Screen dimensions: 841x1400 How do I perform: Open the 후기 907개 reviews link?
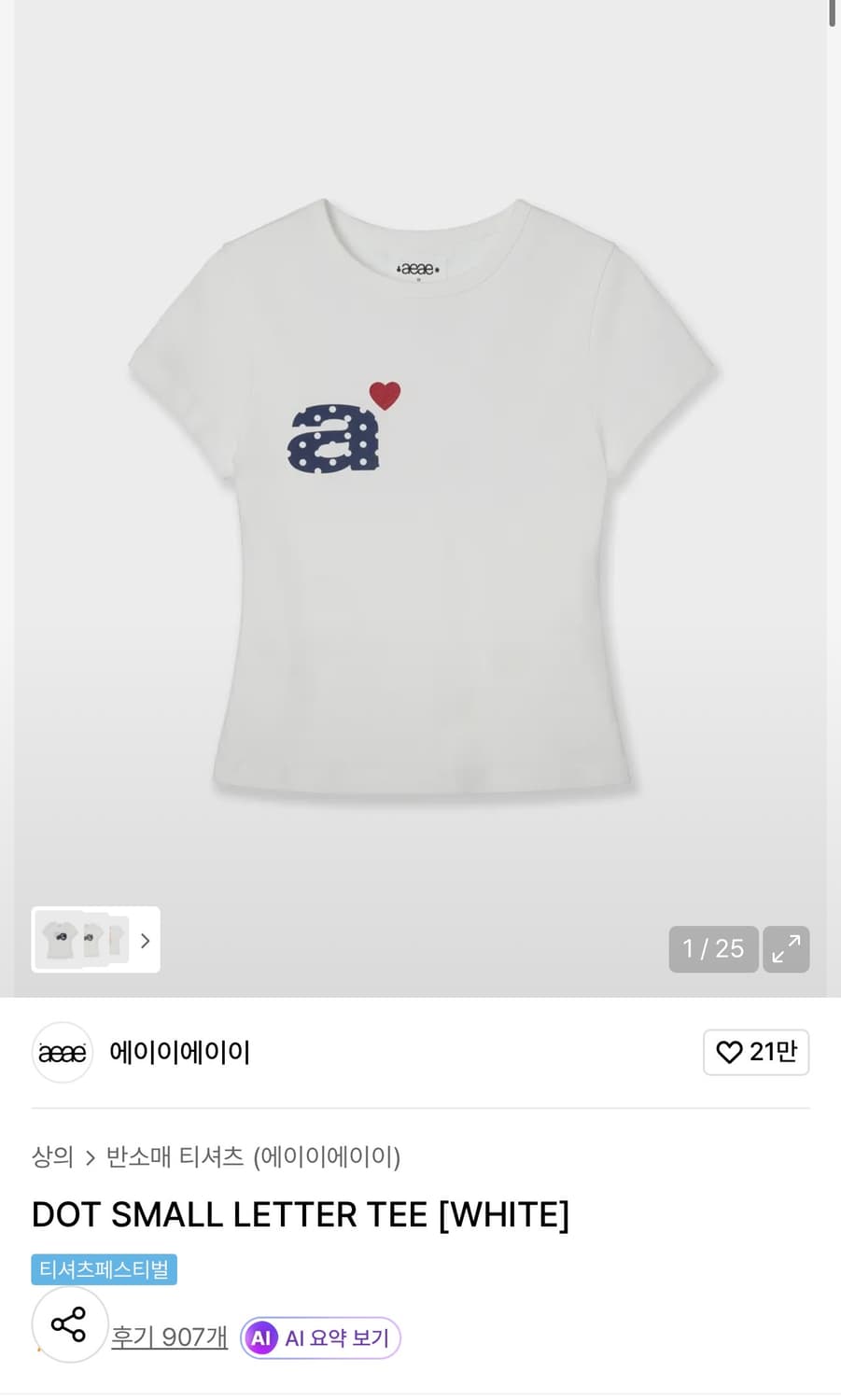point(169,1337)
